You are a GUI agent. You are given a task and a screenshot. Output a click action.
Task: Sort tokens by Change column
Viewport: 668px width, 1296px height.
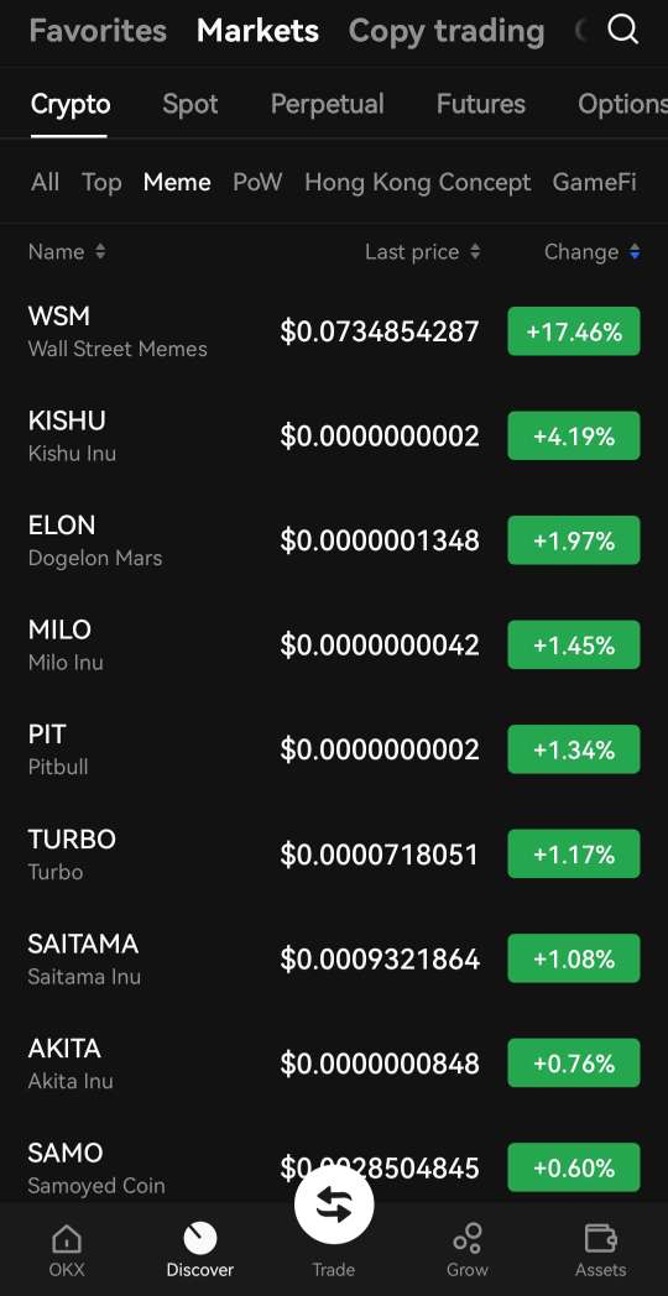[x=591, y=252]
